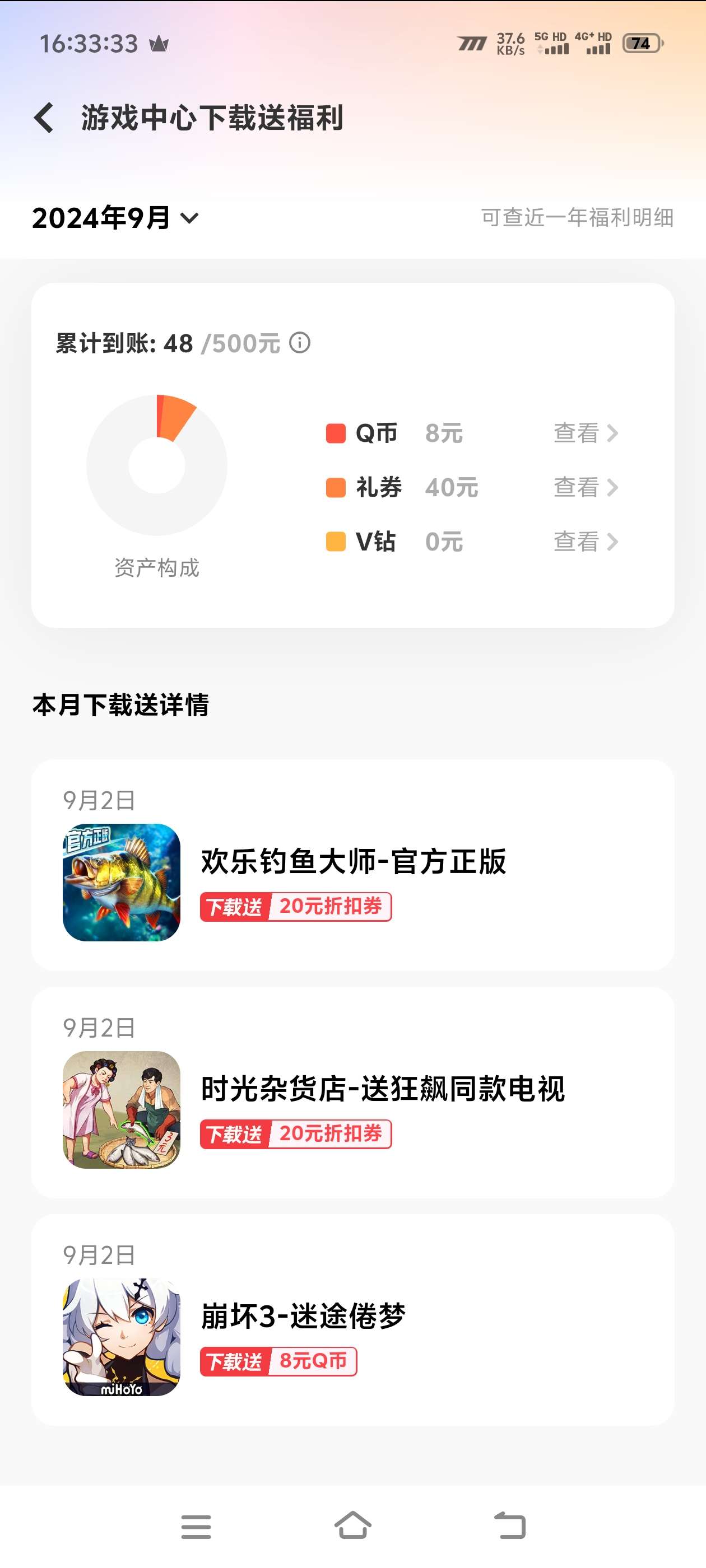Screen dimensions: 706x1568
Task: Open the 欢乐钓鱼大师-官方正版 game card
Action: pos(352,864)
